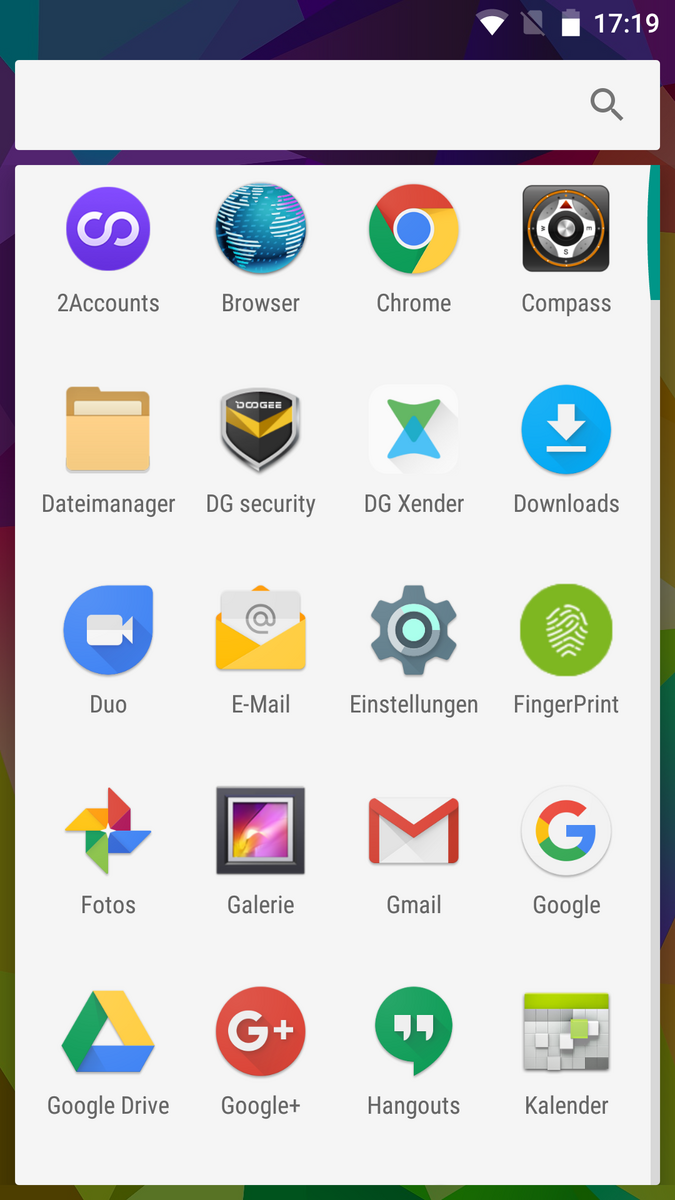675x1200 pixels.
Task: Open Chrome
Action: point(414,230)
